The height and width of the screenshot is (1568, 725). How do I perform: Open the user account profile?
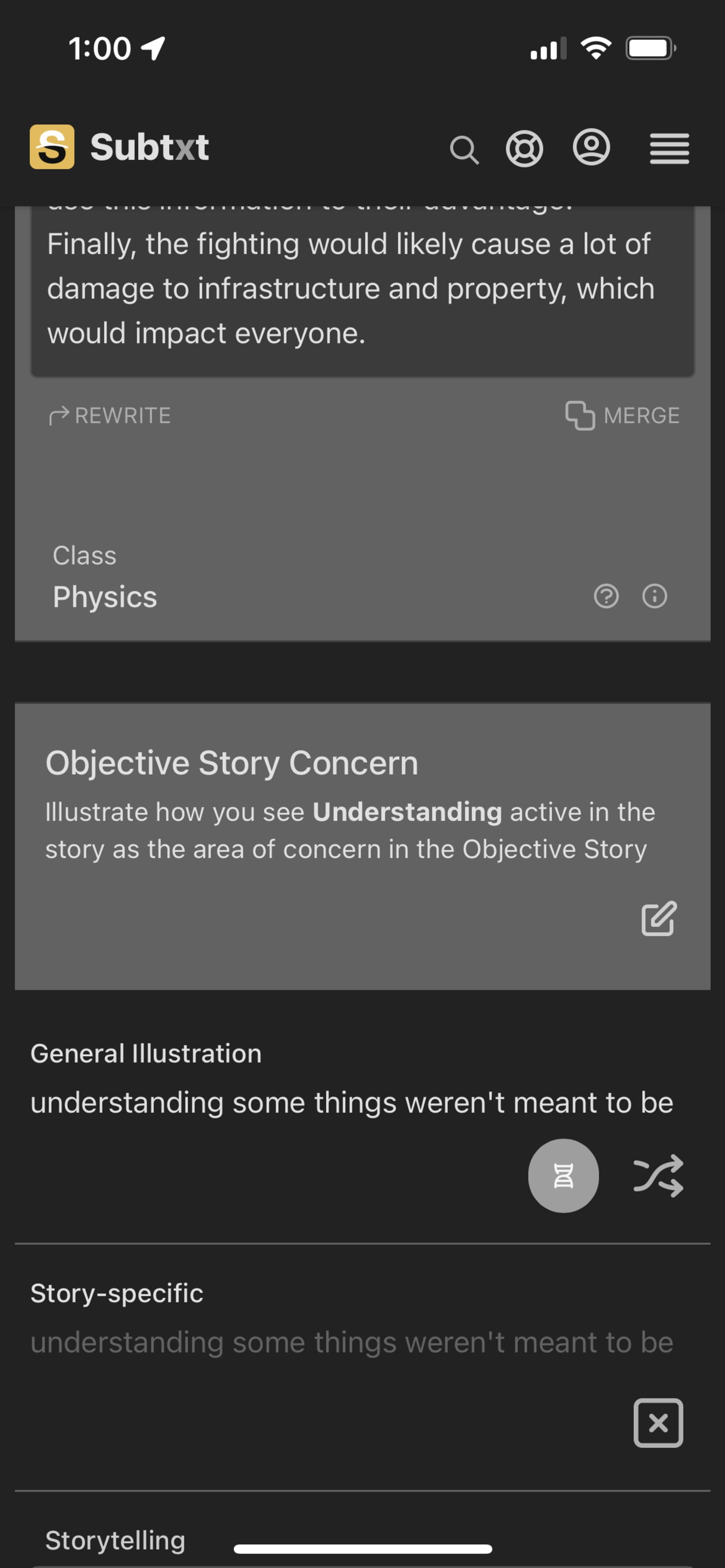591,147
